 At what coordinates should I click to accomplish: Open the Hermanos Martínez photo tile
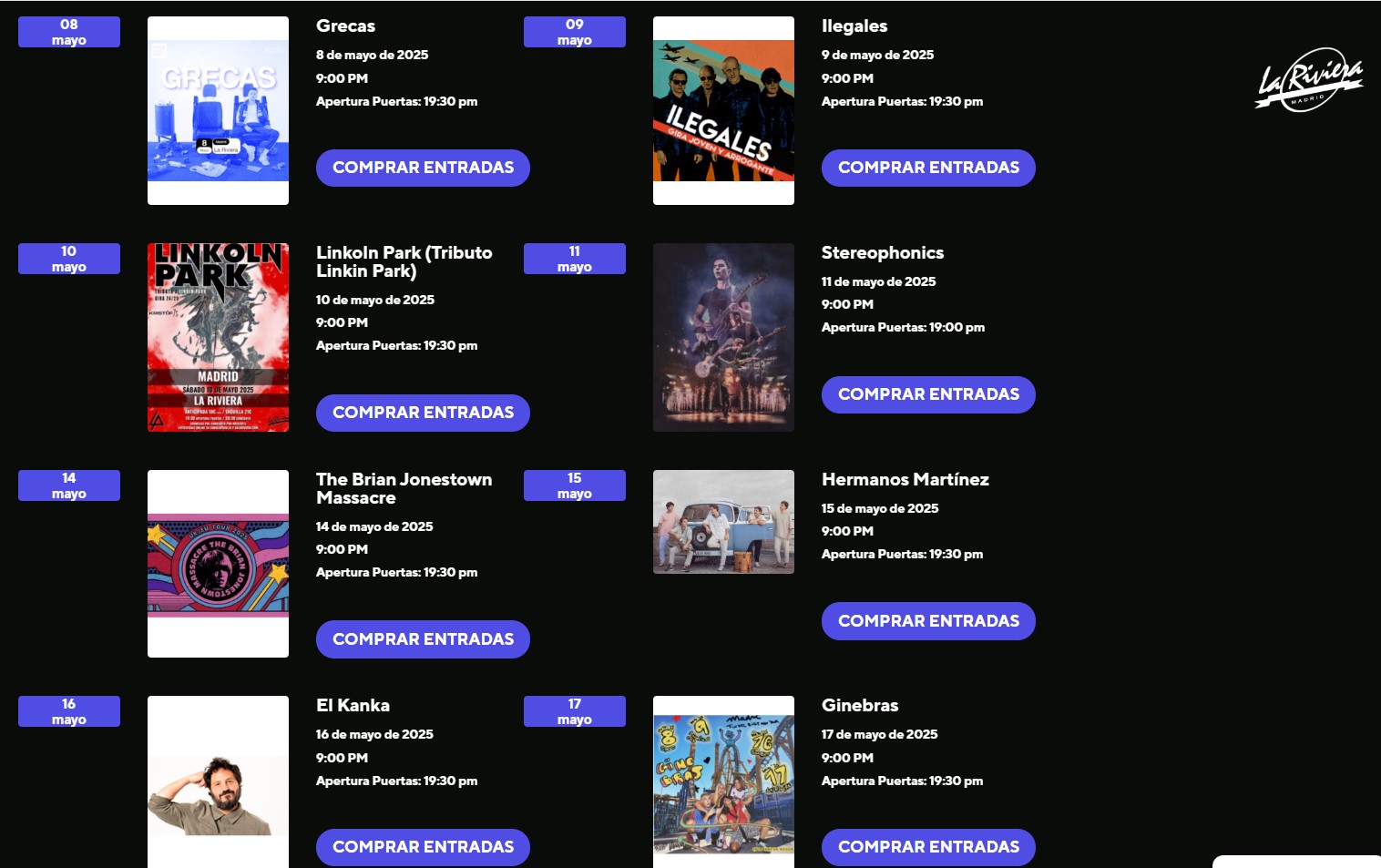pos(723,522)
